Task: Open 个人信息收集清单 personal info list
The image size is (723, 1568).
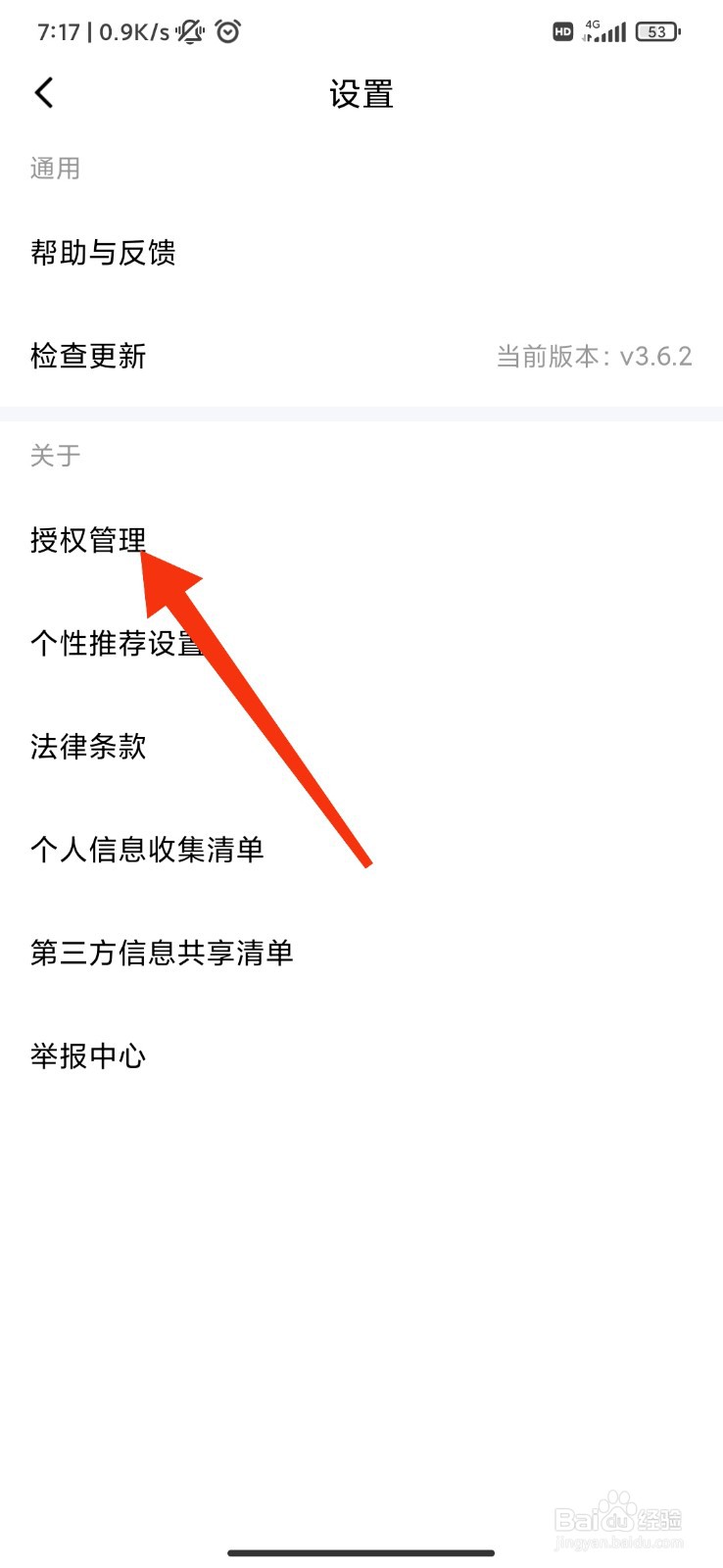Action: (147, 851)
